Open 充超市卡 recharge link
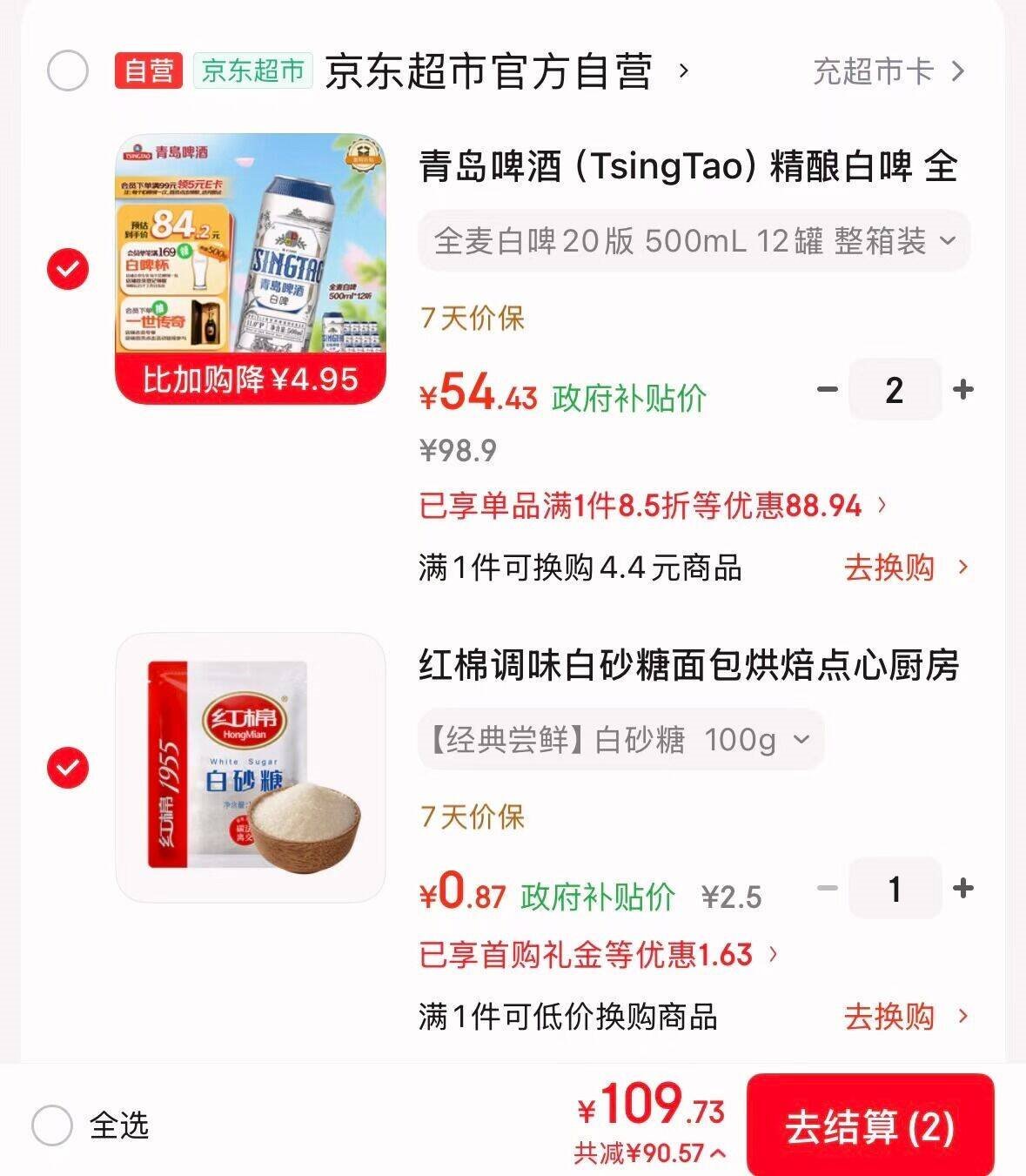The image size is (1026, 1176). (x=888, y=71)
